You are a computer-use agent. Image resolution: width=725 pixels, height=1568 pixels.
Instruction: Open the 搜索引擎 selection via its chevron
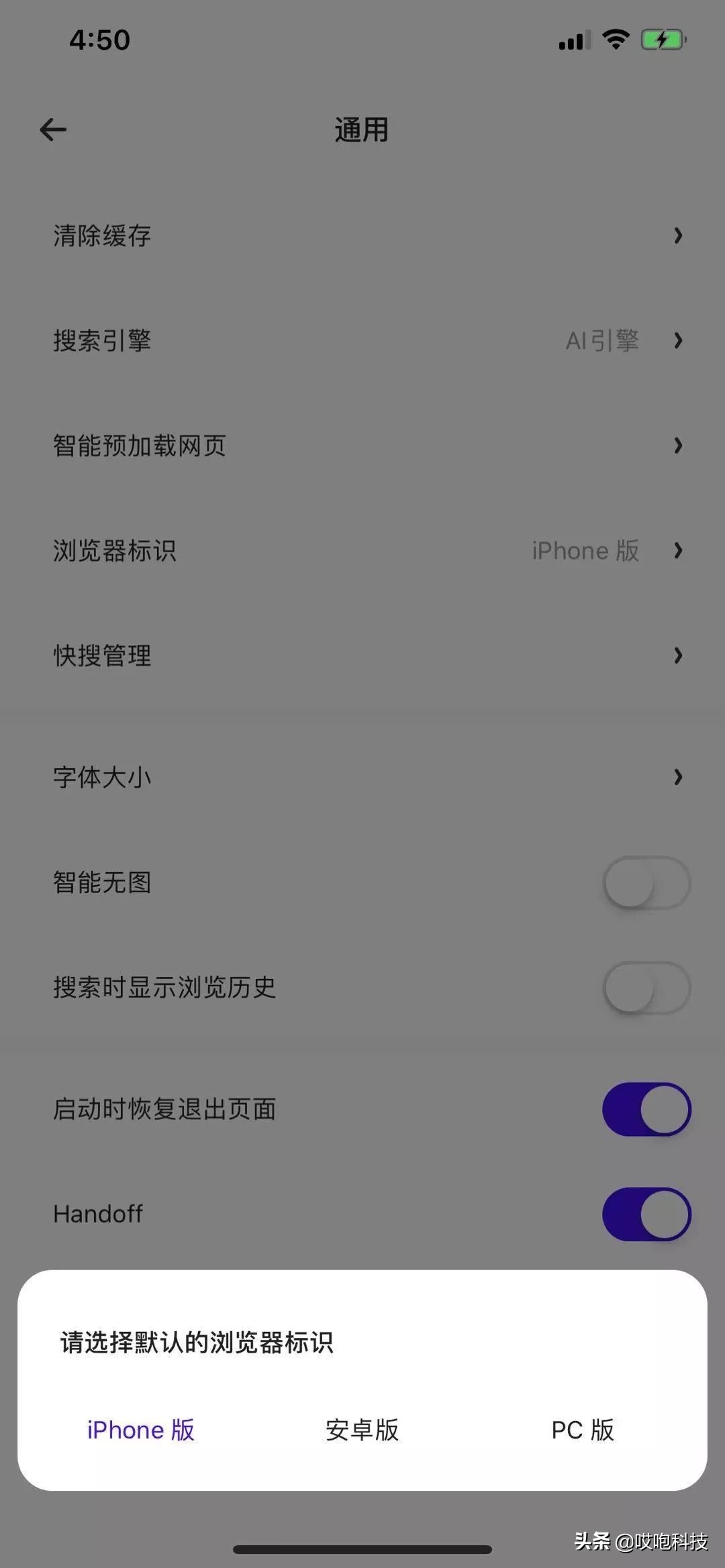pos(678,341)
